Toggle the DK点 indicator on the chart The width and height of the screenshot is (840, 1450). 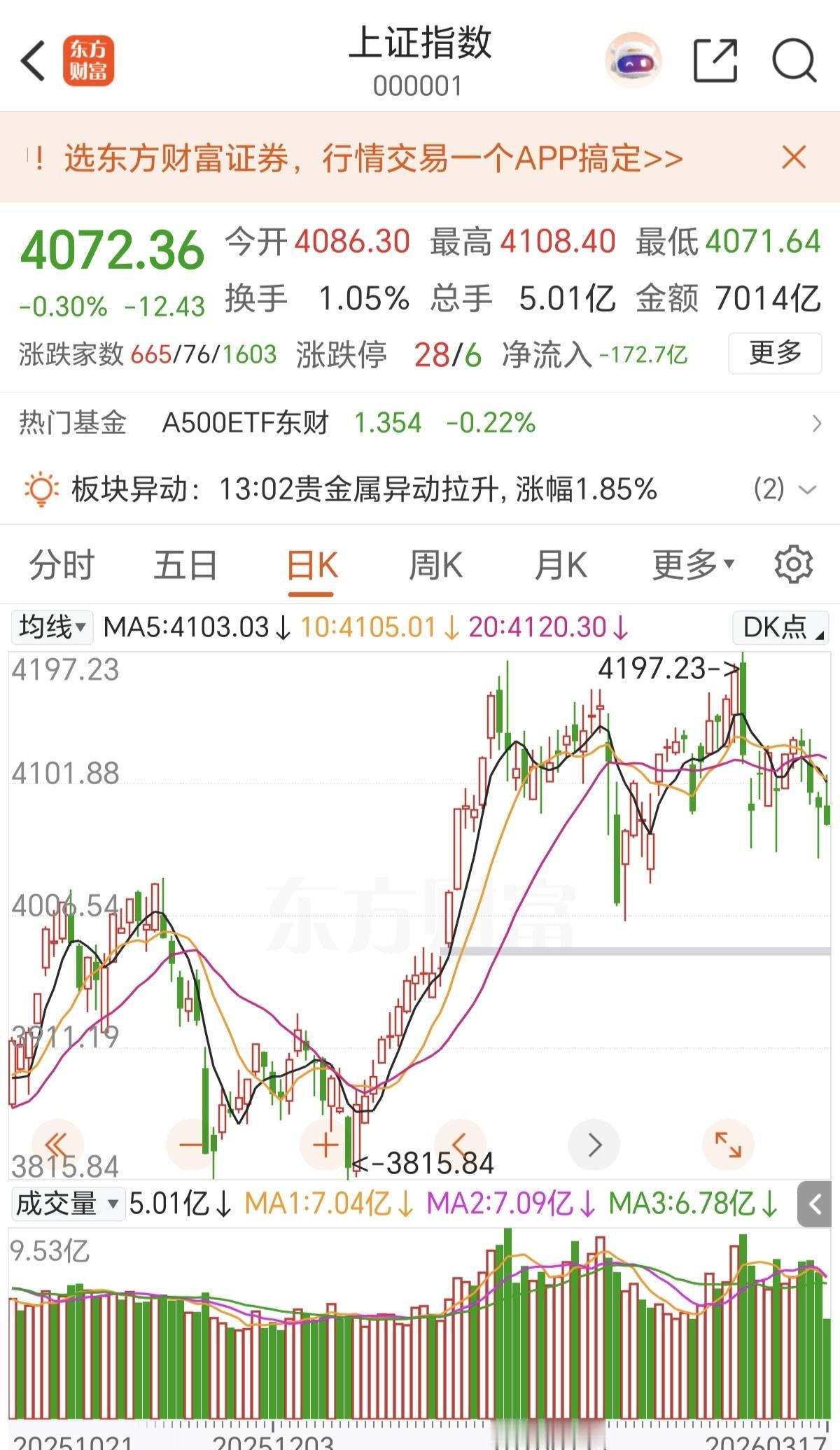[x=779, y=628]
